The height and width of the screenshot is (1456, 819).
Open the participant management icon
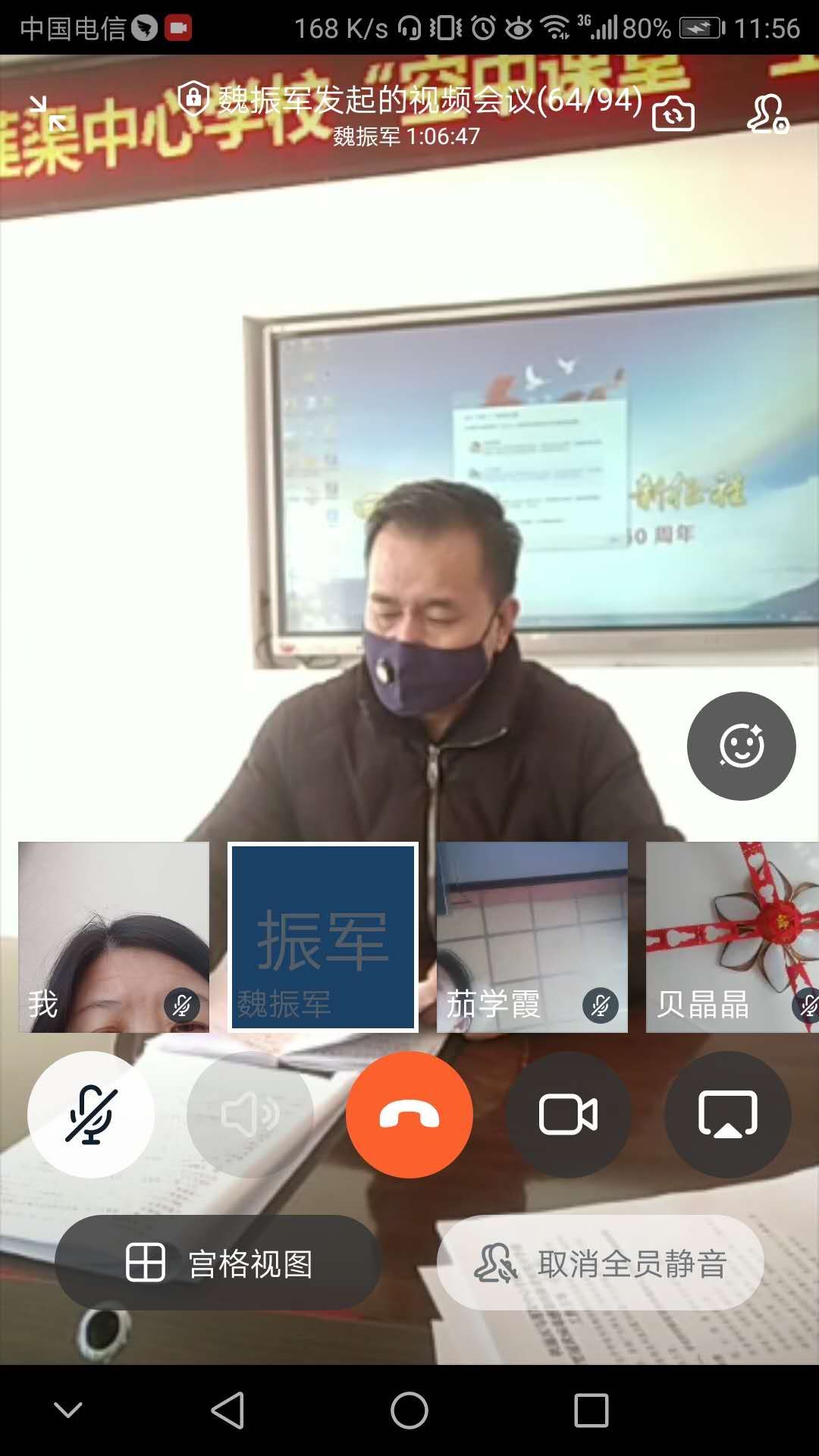(x=767, y=115)
